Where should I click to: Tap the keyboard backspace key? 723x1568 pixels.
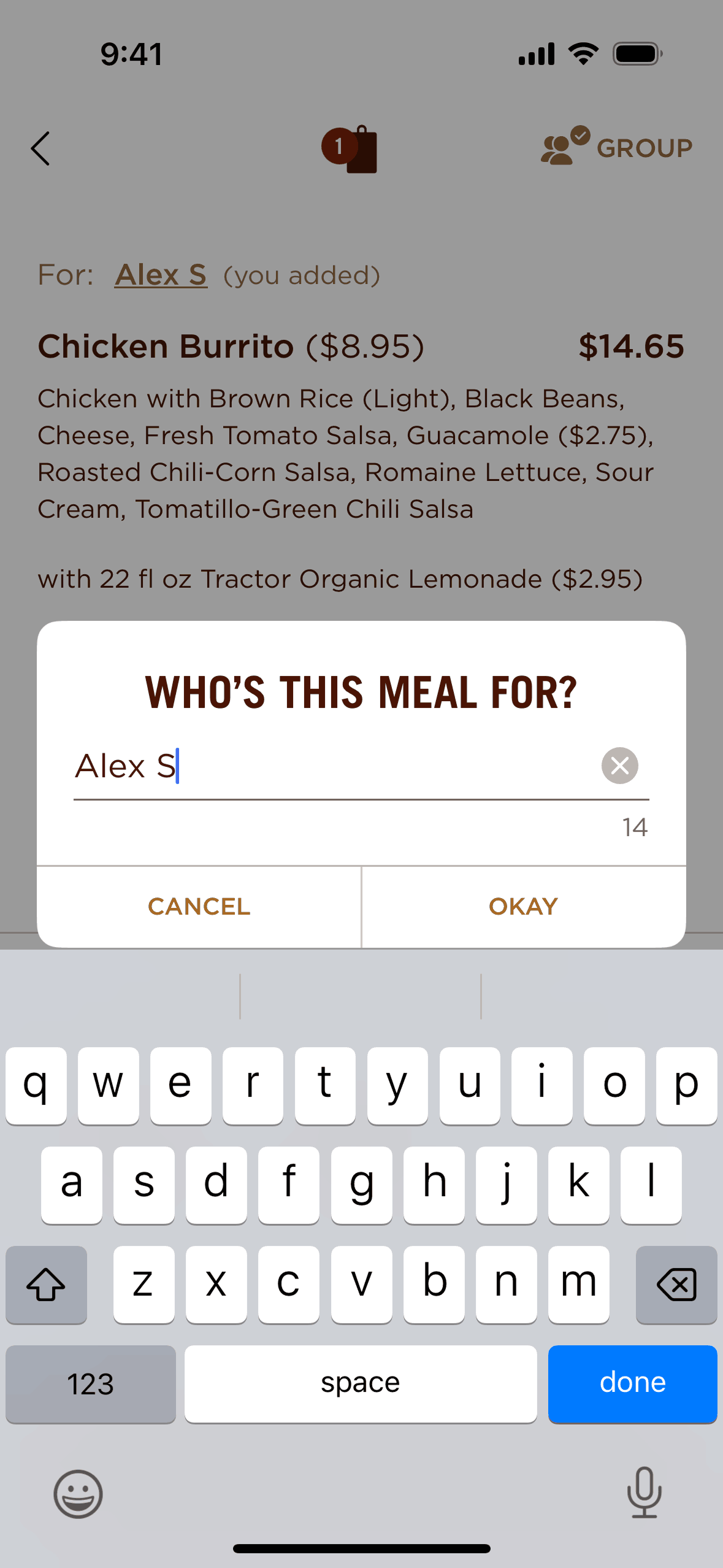[676, 1284]
